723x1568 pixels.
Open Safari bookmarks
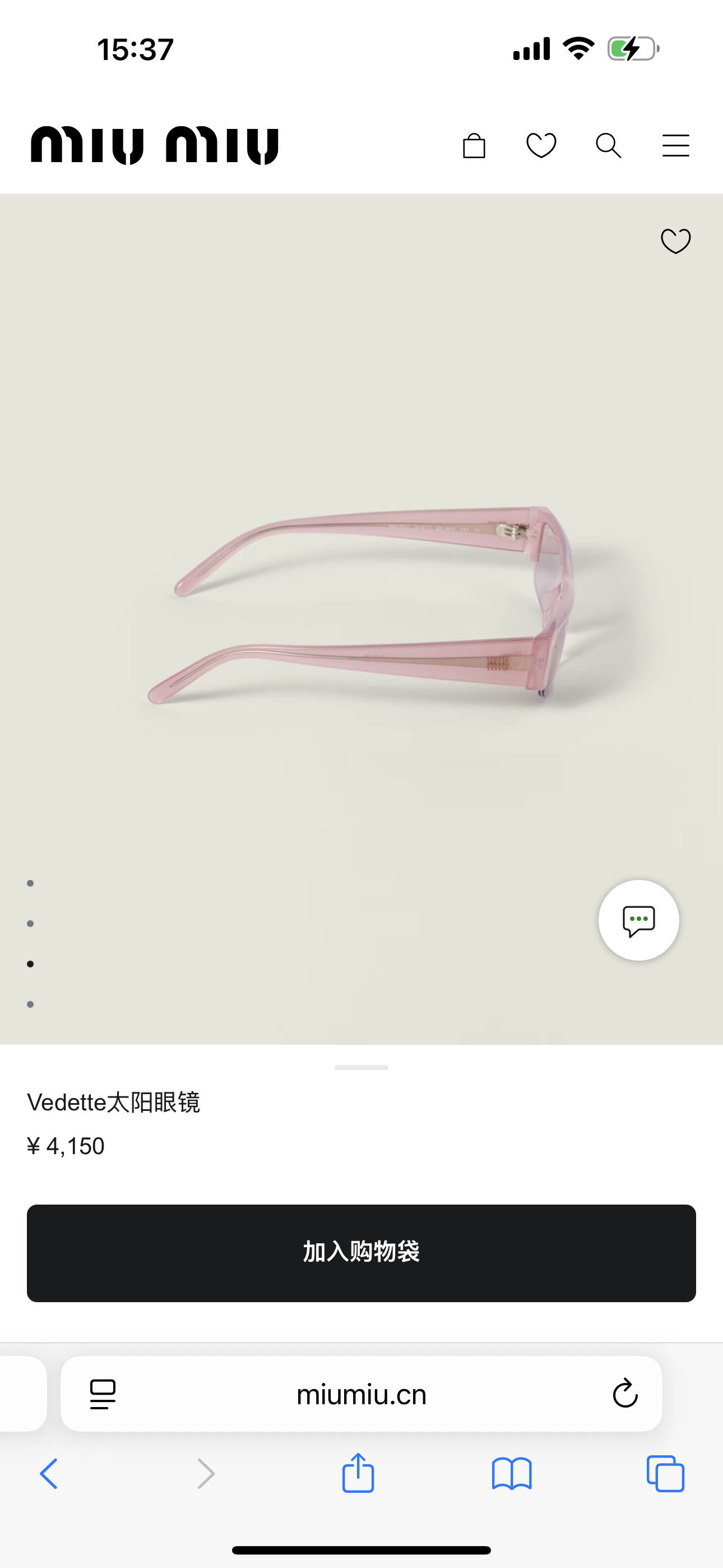512,1474
